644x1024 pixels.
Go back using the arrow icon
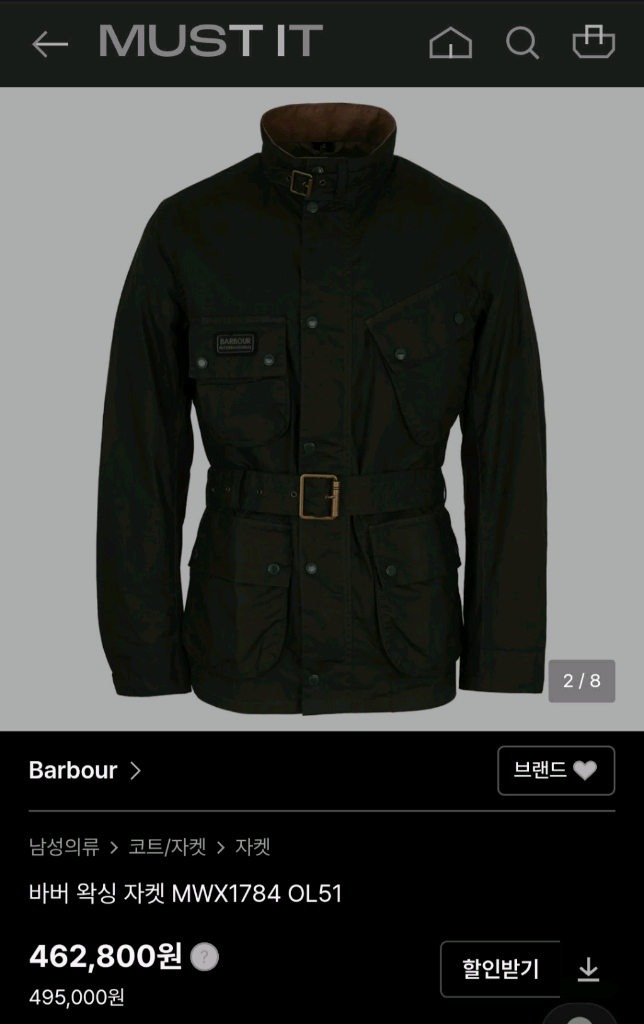(49, 43)
